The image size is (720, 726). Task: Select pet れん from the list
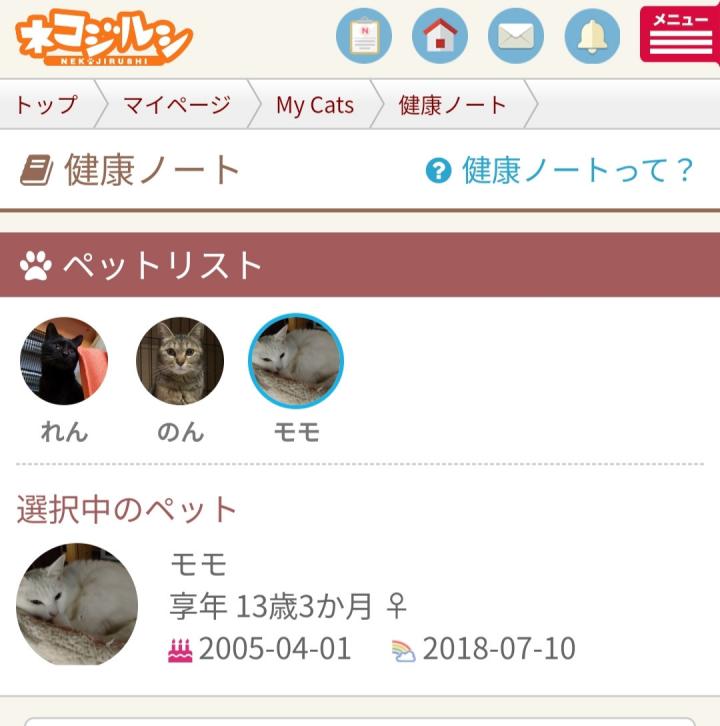tap(64, 361)
